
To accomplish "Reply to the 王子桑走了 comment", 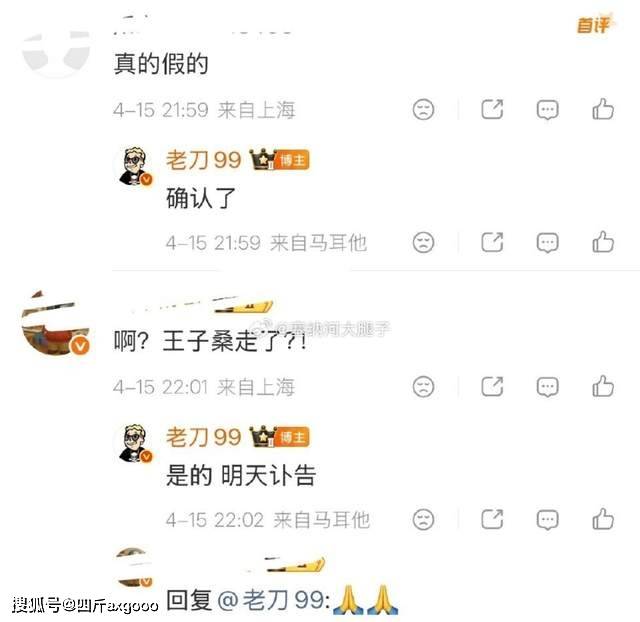I will click(x=547, y=387).
